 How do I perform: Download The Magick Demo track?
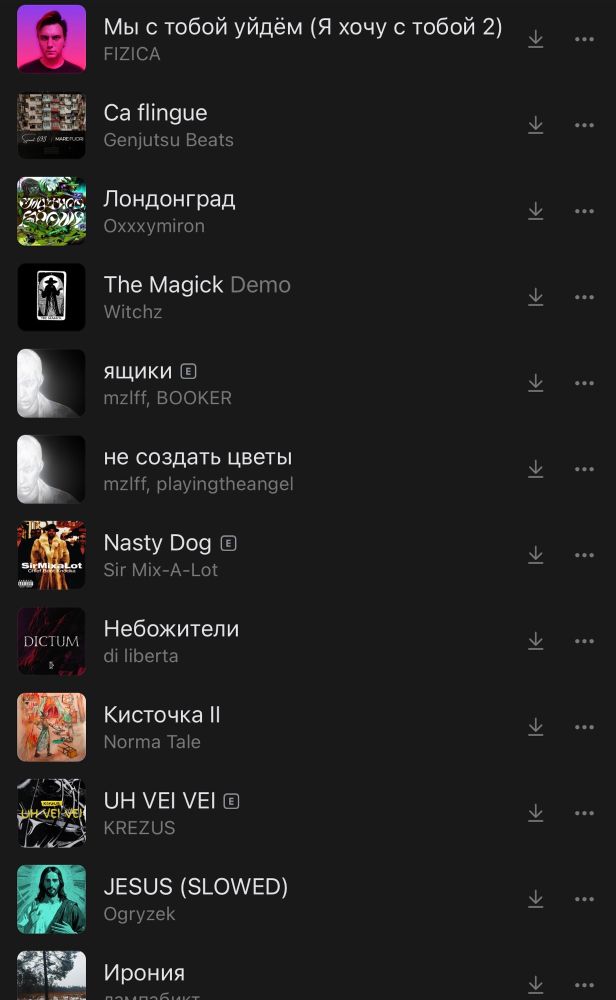(x=536, y=297)
